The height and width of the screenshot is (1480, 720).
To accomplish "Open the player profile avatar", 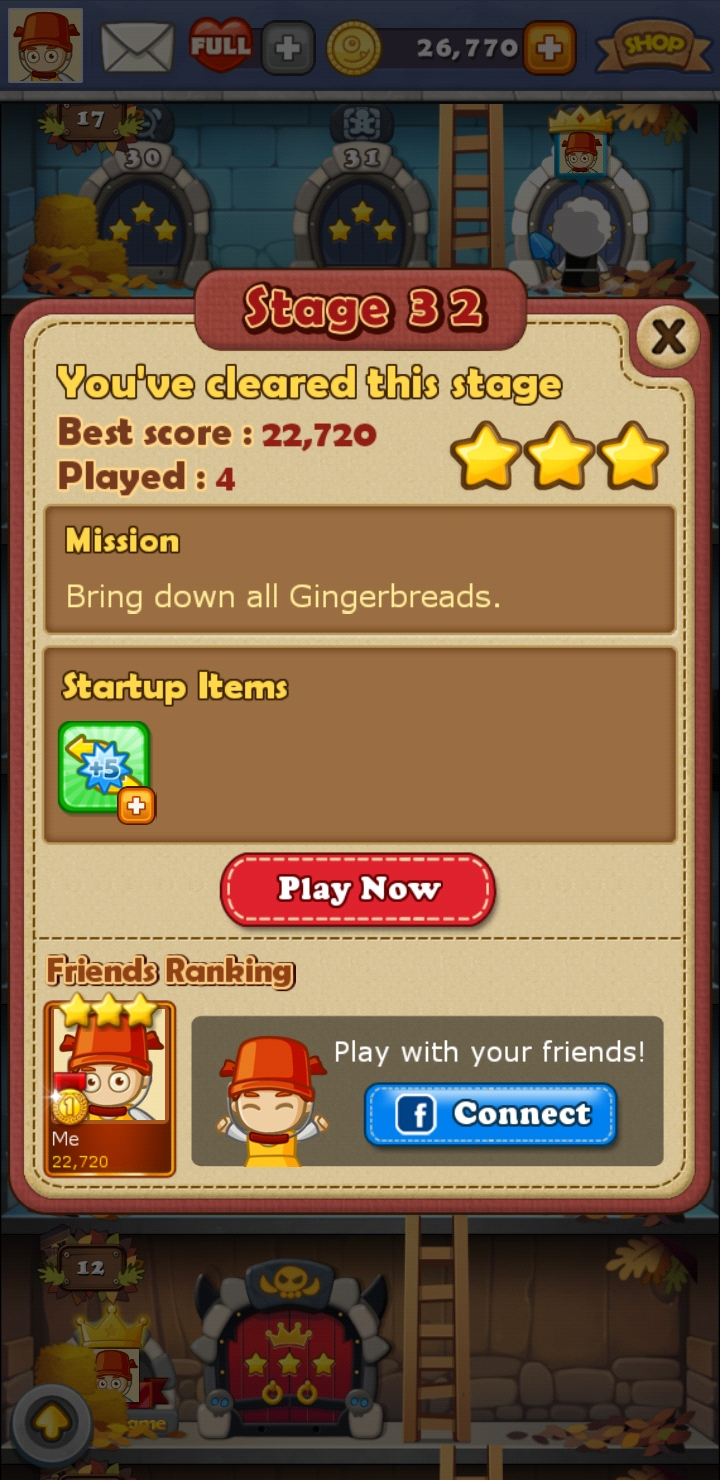I will 46,45.
